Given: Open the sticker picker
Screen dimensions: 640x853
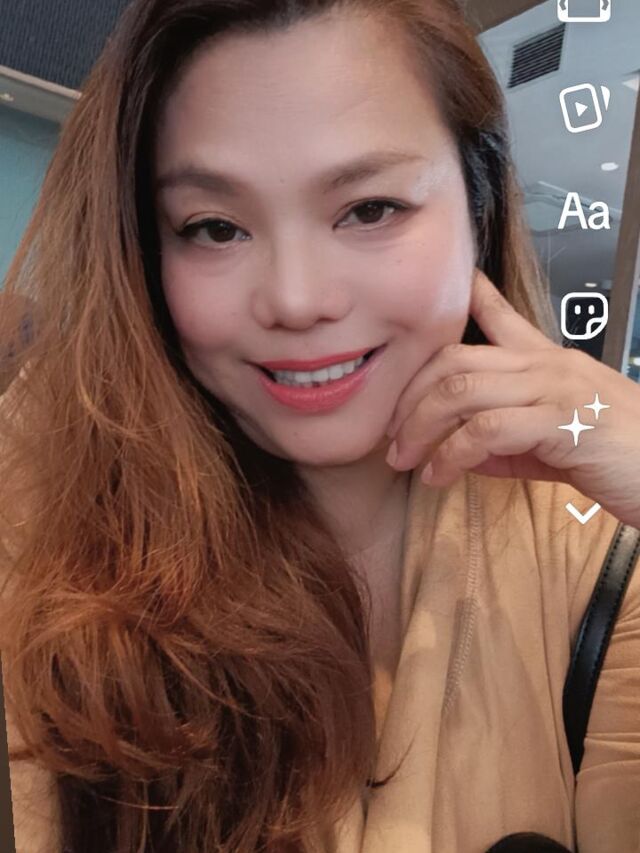Looking at the screenshot, I should (x=584, y=316).
